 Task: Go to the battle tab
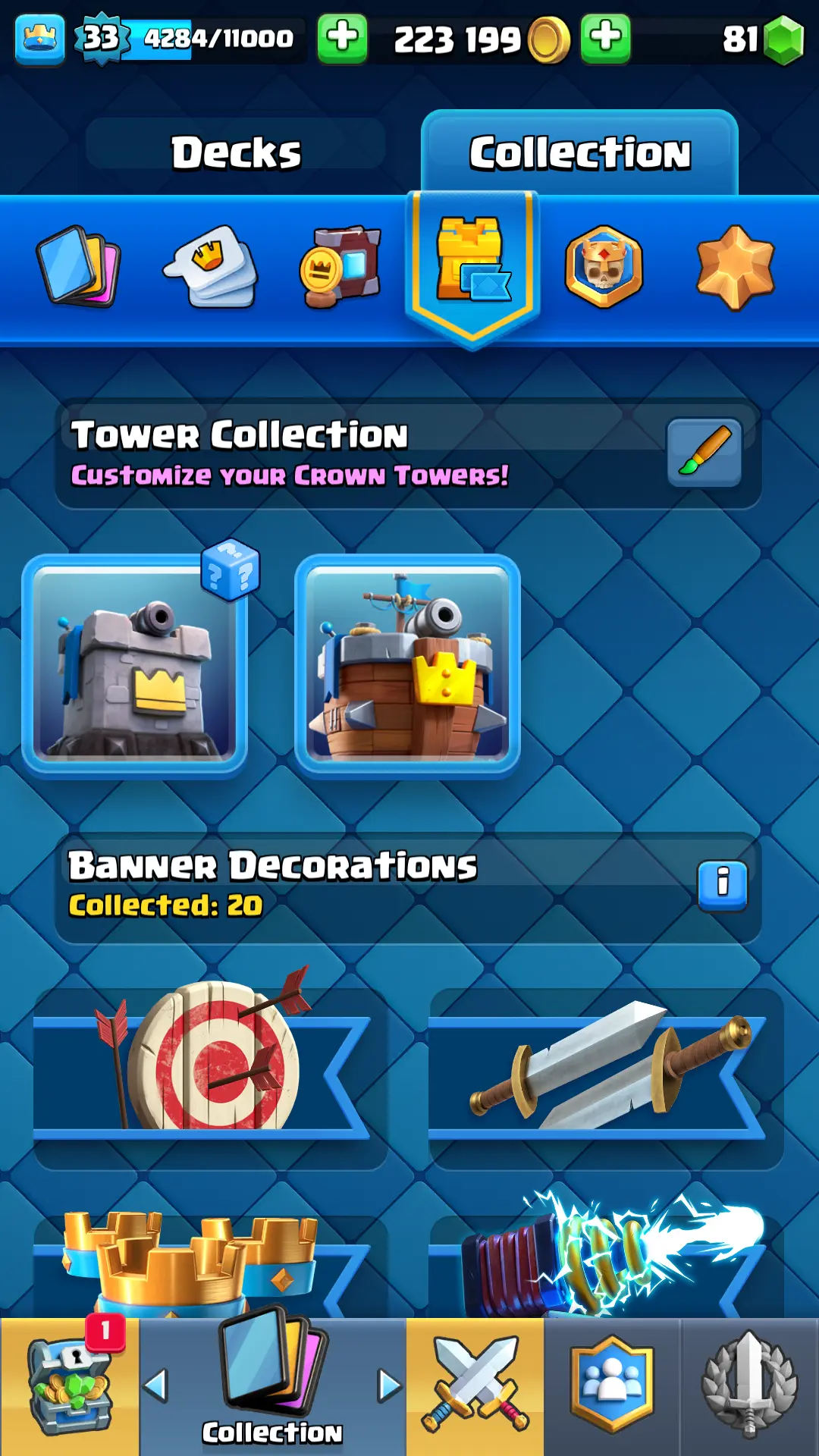[x=475, y=1386]
